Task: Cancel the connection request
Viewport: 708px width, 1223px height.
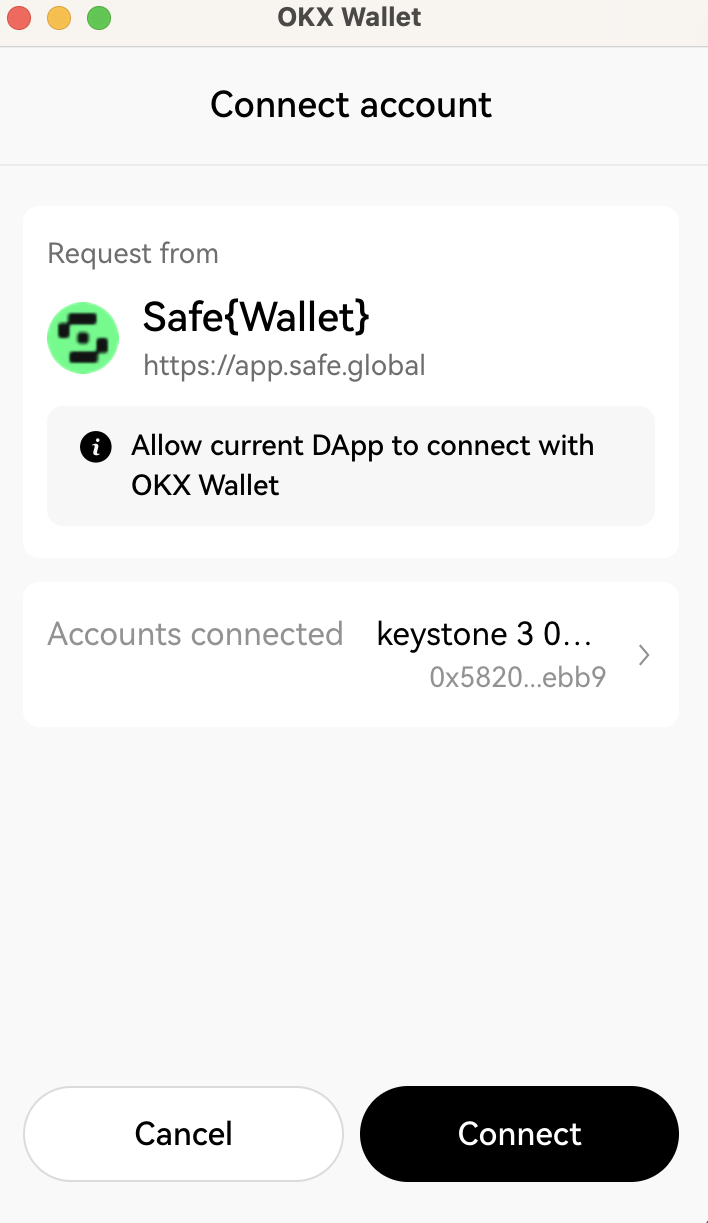Action: 183,1134
